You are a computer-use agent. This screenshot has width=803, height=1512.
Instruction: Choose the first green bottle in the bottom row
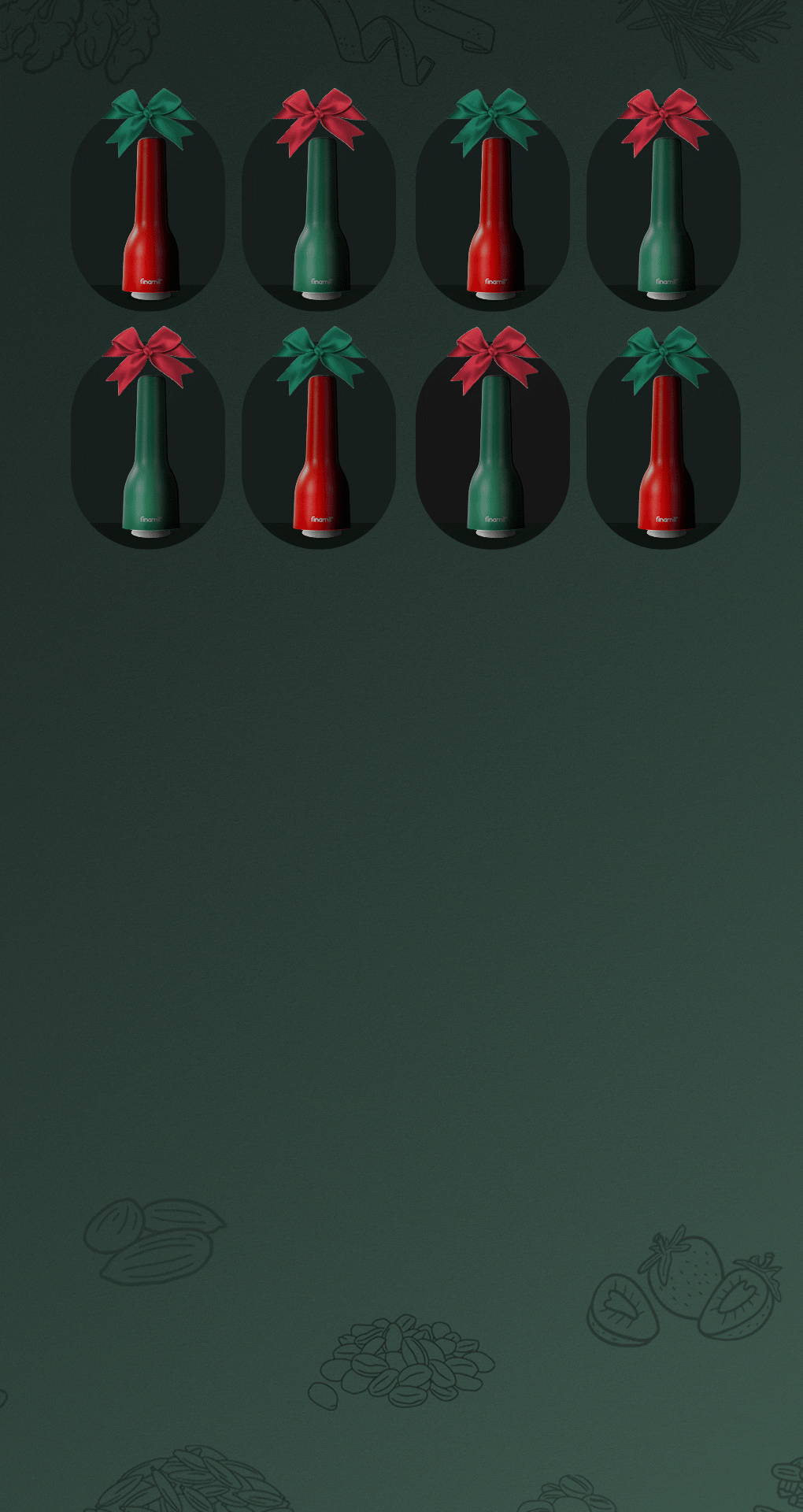tap(149, 454)
